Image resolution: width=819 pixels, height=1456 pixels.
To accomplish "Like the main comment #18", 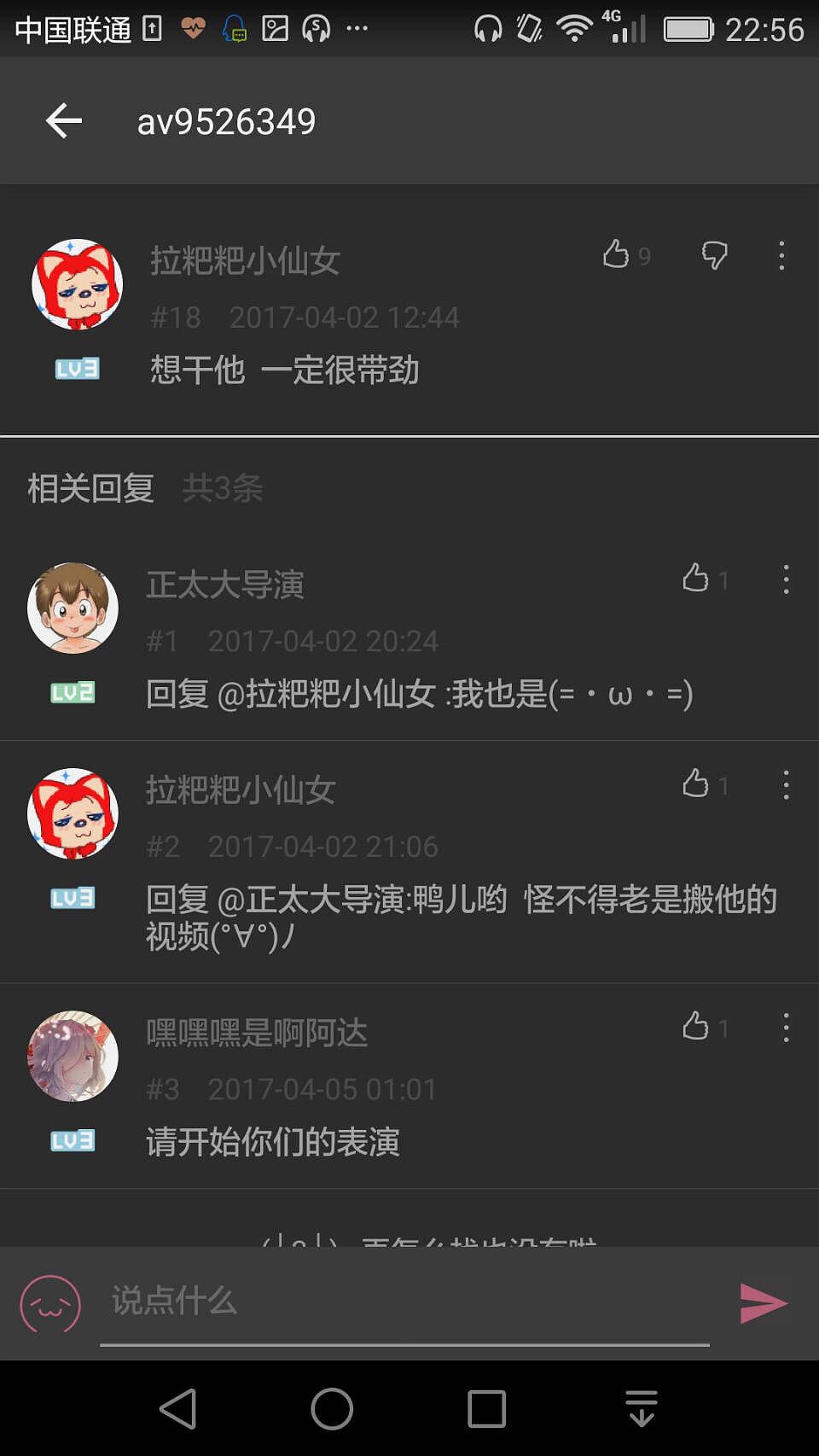I will coord(616,254).
